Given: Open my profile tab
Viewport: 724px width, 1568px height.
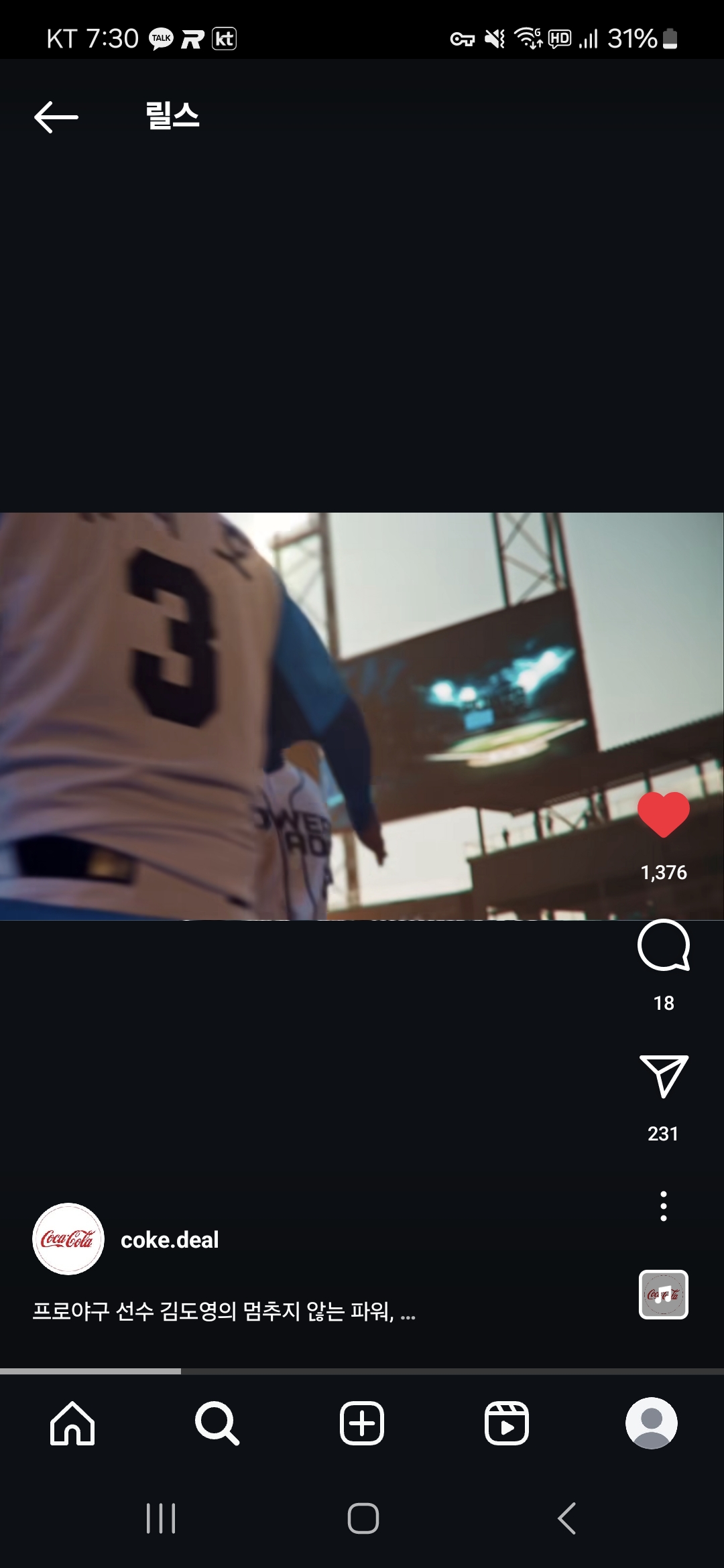Looking at the screenshot, I should [x=651, y=1423].
